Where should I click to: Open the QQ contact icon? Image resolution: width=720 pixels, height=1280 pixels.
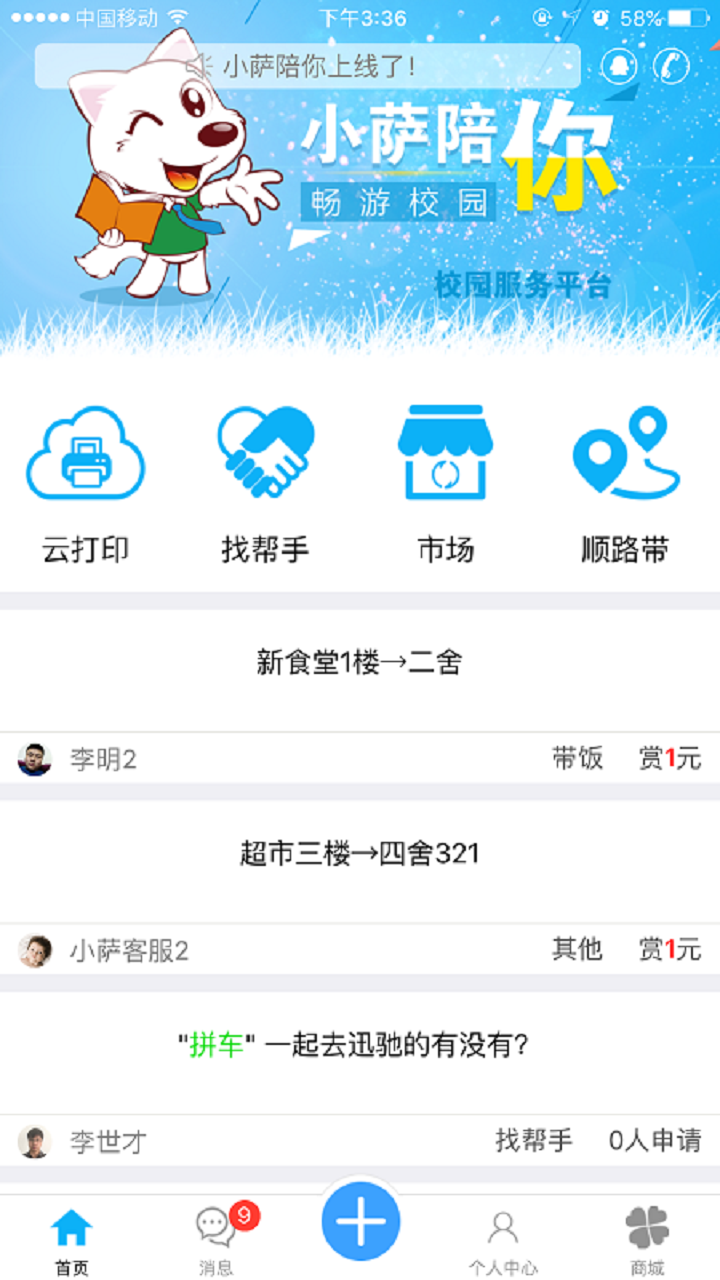tap(620, 67)
